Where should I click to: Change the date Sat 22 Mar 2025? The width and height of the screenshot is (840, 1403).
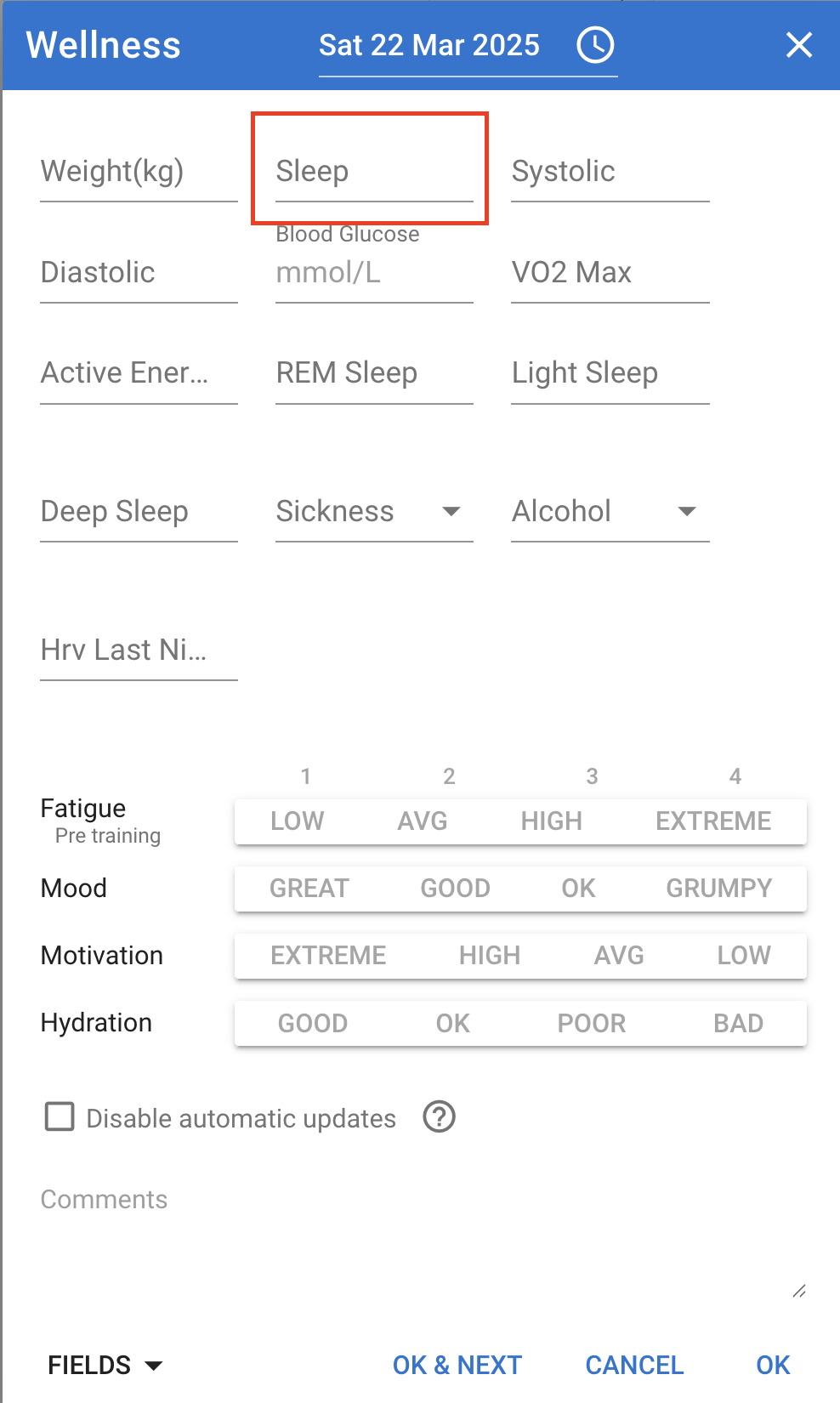429,45
